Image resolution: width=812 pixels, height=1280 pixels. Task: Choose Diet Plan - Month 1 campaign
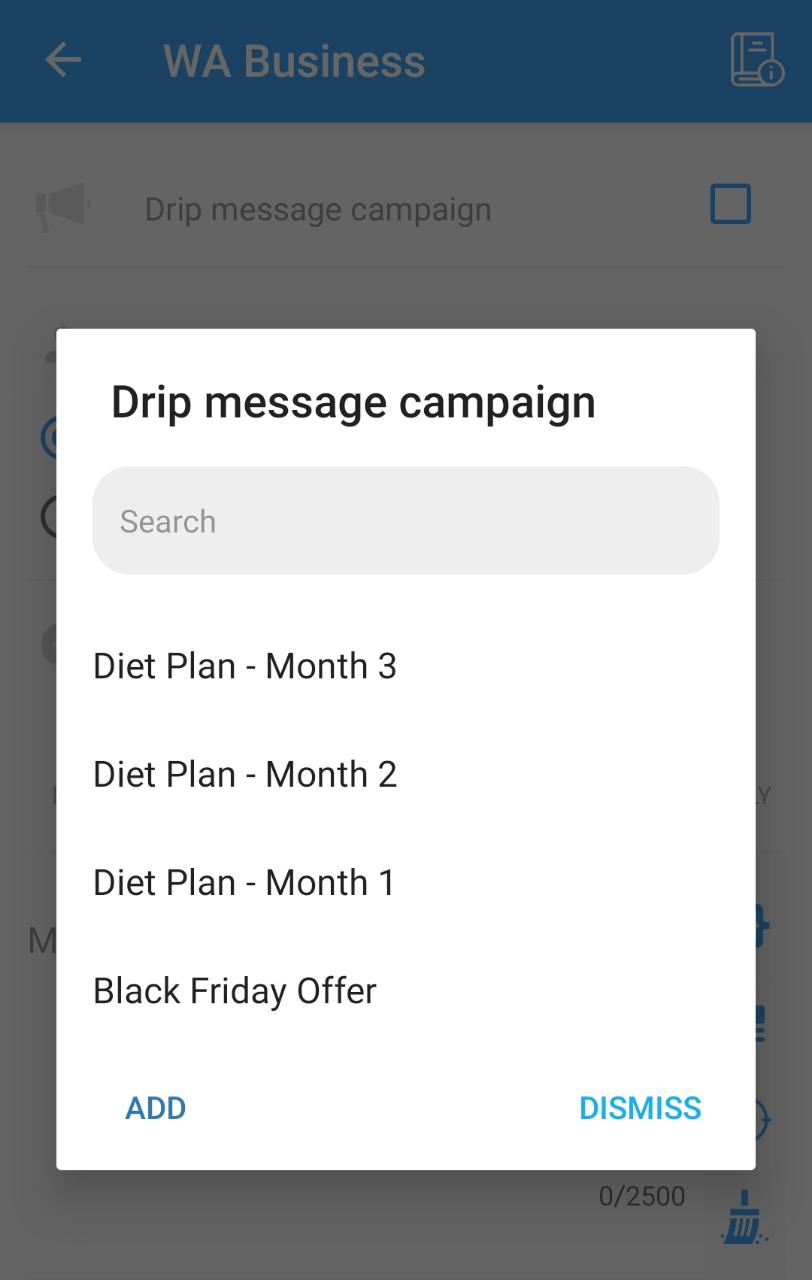tap(244, 882)
